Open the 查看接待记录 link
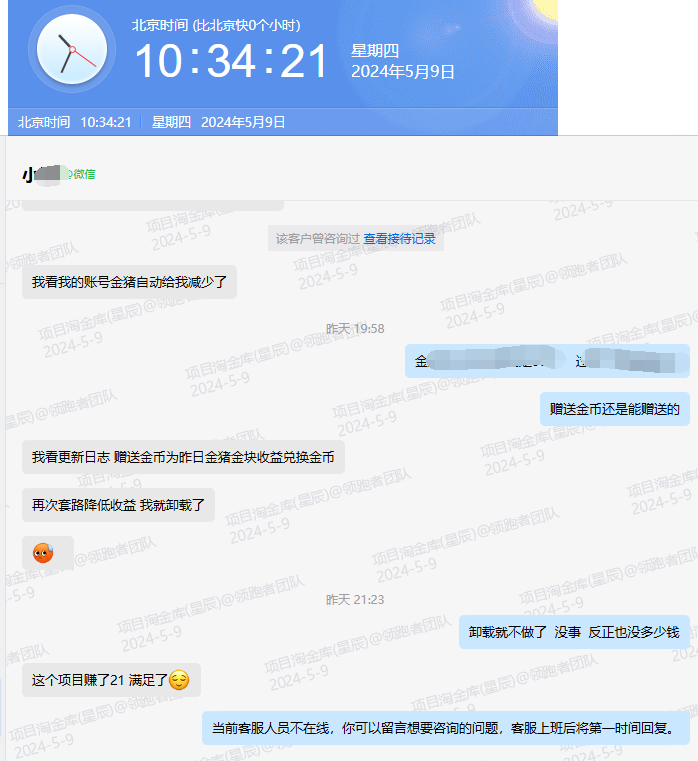The image size is (698, 761). tap(399, 239)
